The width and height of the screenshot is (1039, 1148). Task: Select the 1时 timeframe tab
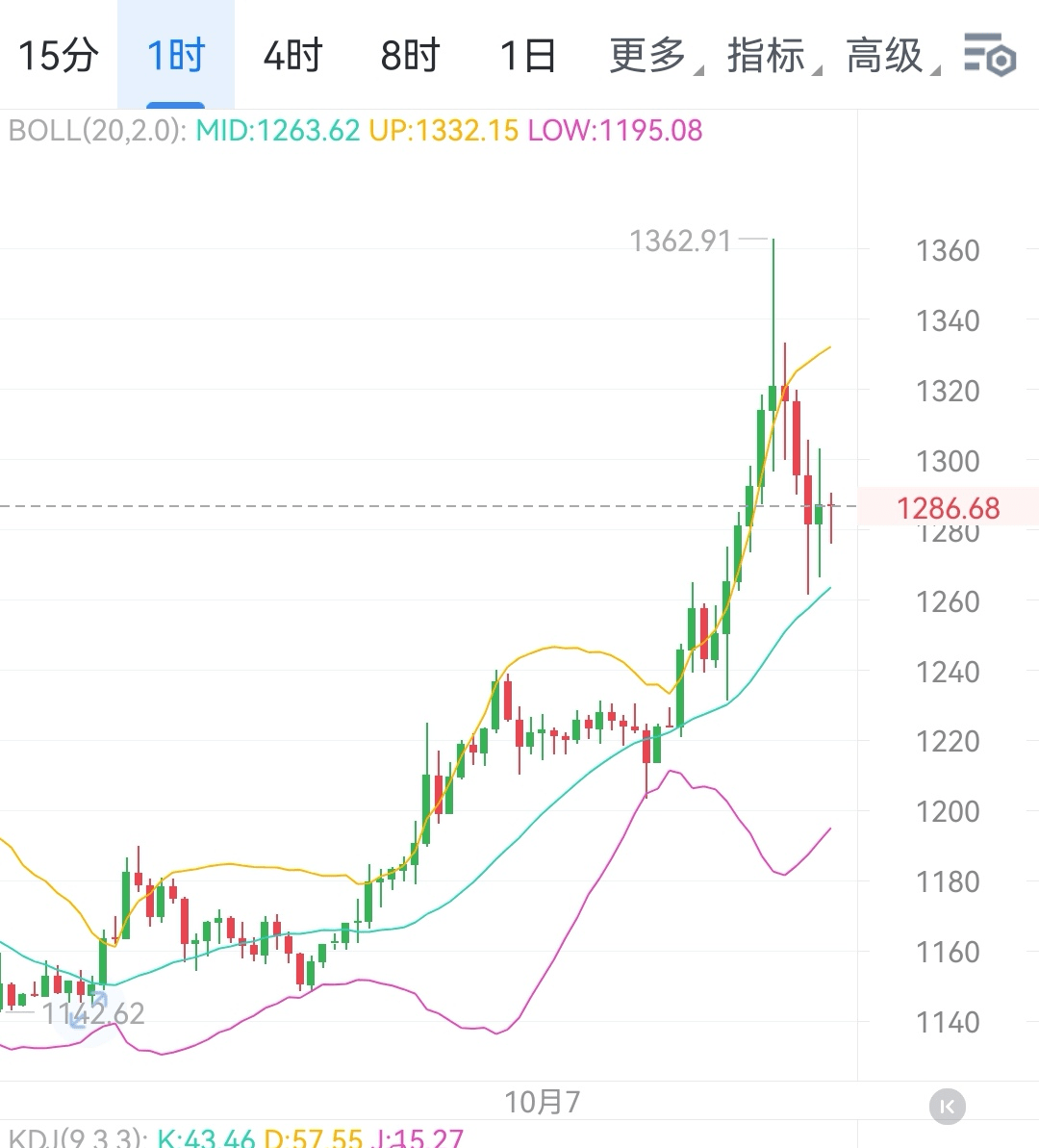click(176, 56)
